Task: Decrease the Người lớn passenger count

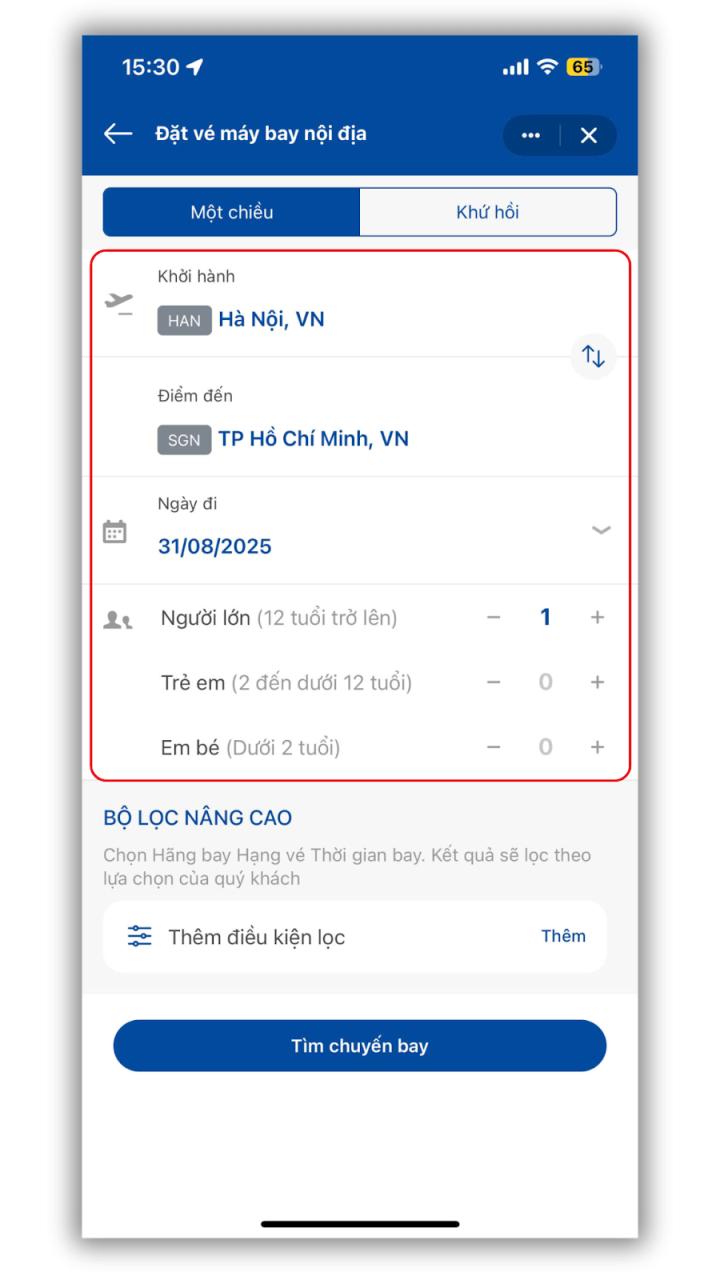Action: click(493, 618)
